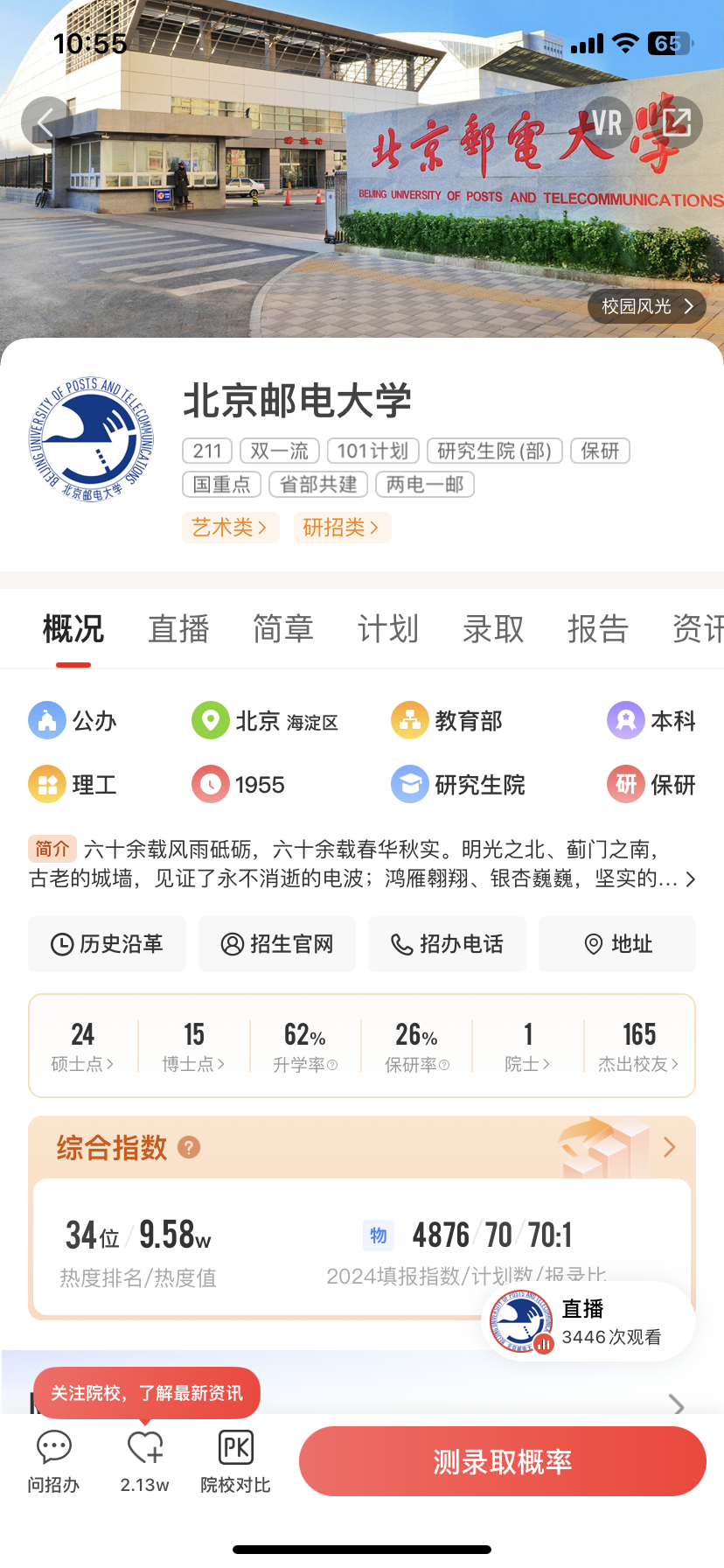
Task: View 历史沿革 history
Action: coord(108,944)
